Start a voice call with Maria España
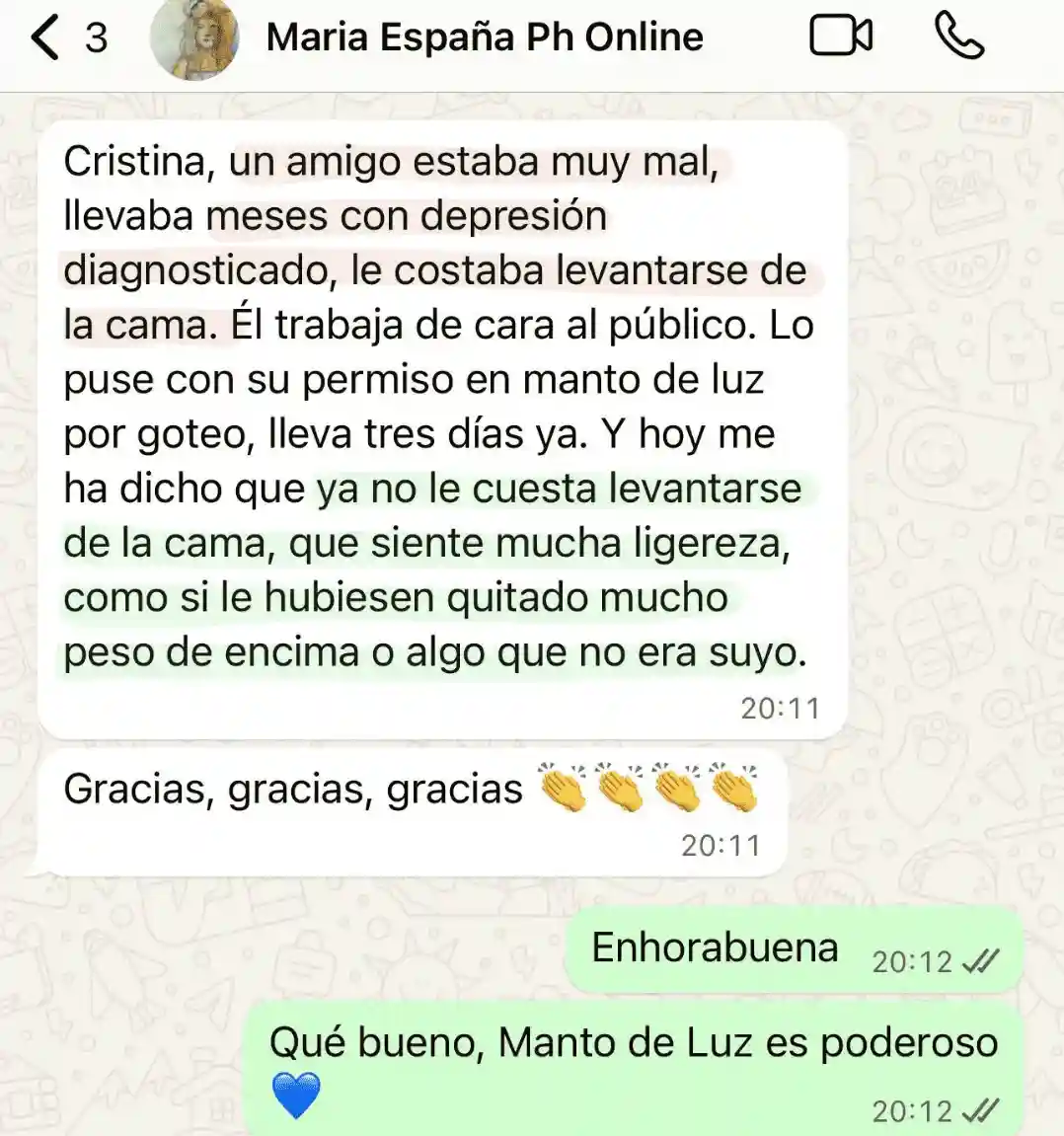The image size is (1064, 1136). pos(957,38)
